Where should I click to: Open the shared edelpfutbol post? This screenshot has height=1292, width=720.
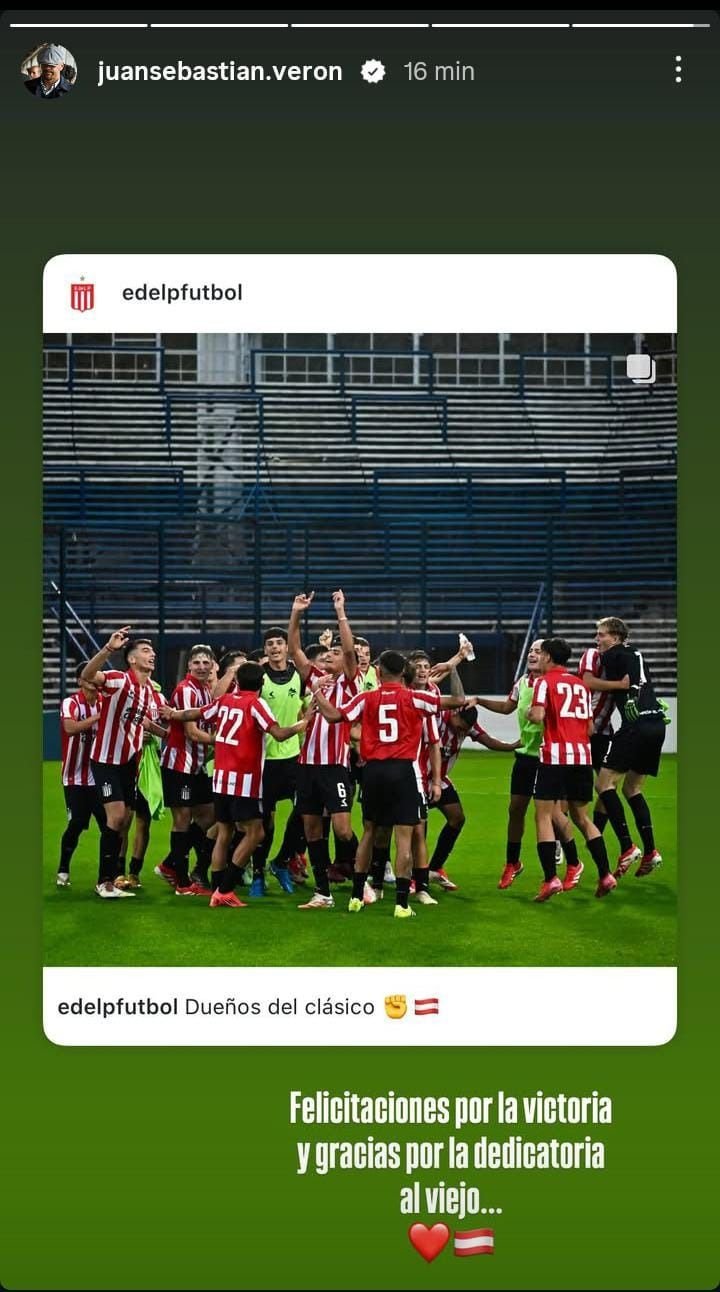click(359, 648)
